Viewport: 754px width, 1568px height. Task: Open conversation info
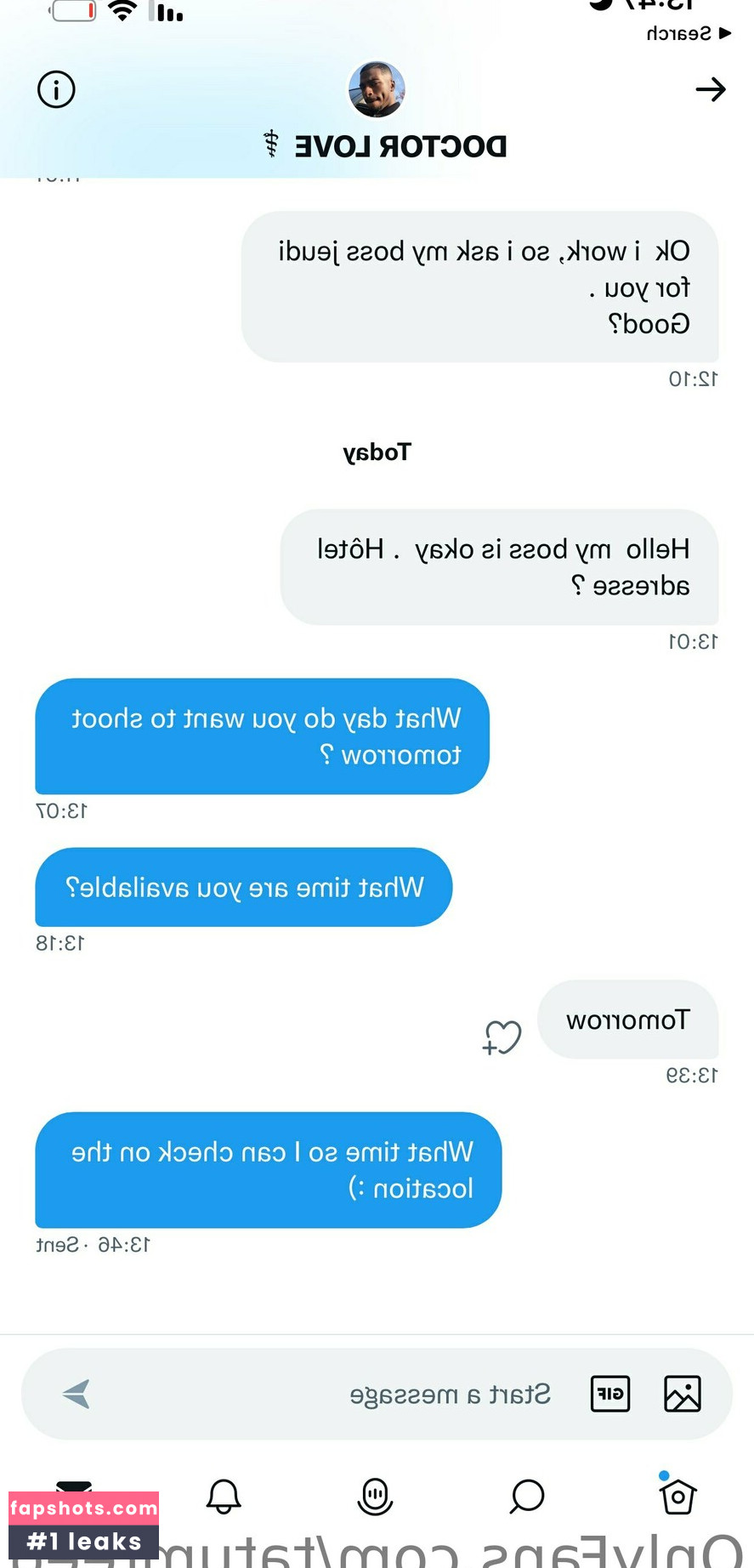click(x=56, y=89)
